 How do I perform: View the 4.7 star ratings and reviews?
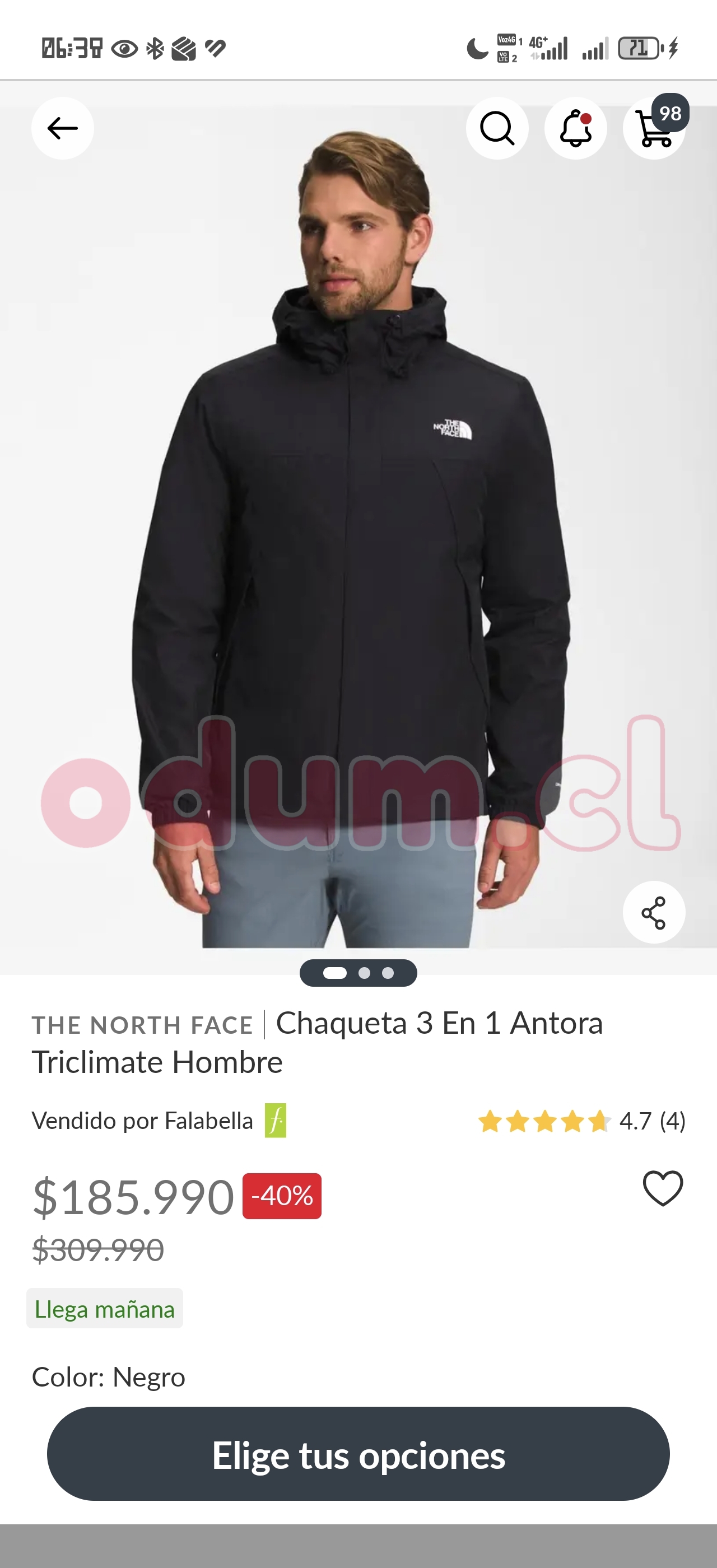(x=582, y=1121)
